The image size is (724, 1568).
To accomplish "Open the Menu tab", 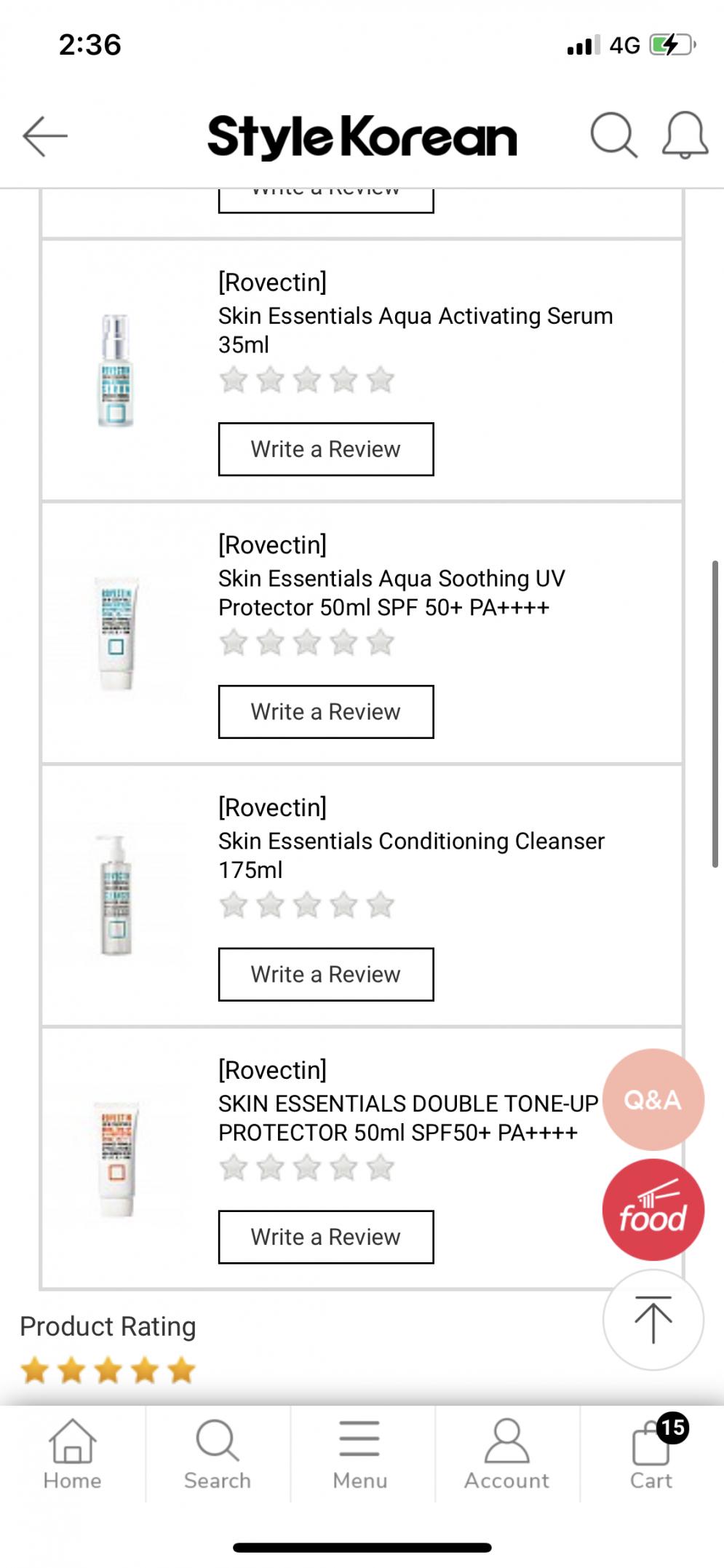I will pyautogui.click(x=360, y=1454).
